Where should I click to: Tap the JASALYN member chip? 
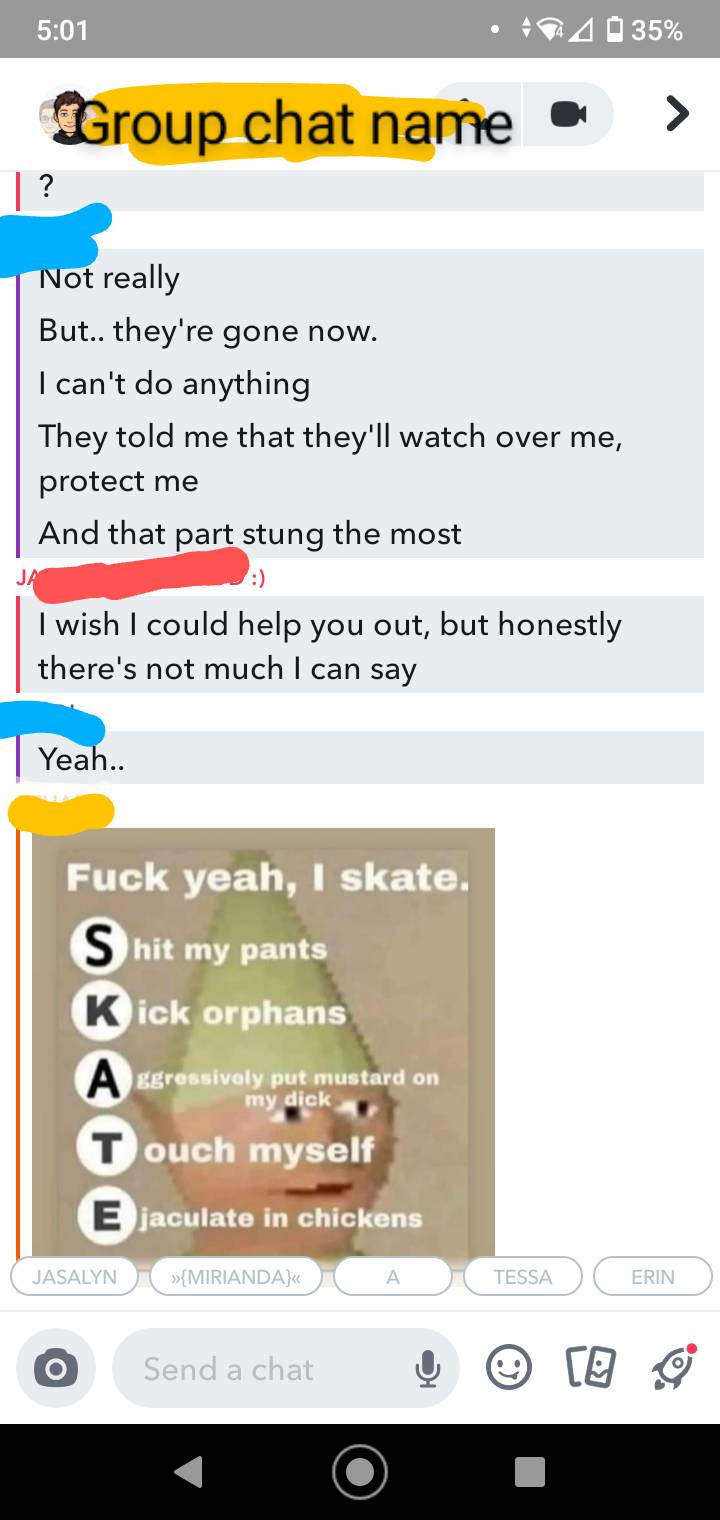point(74,1277)
